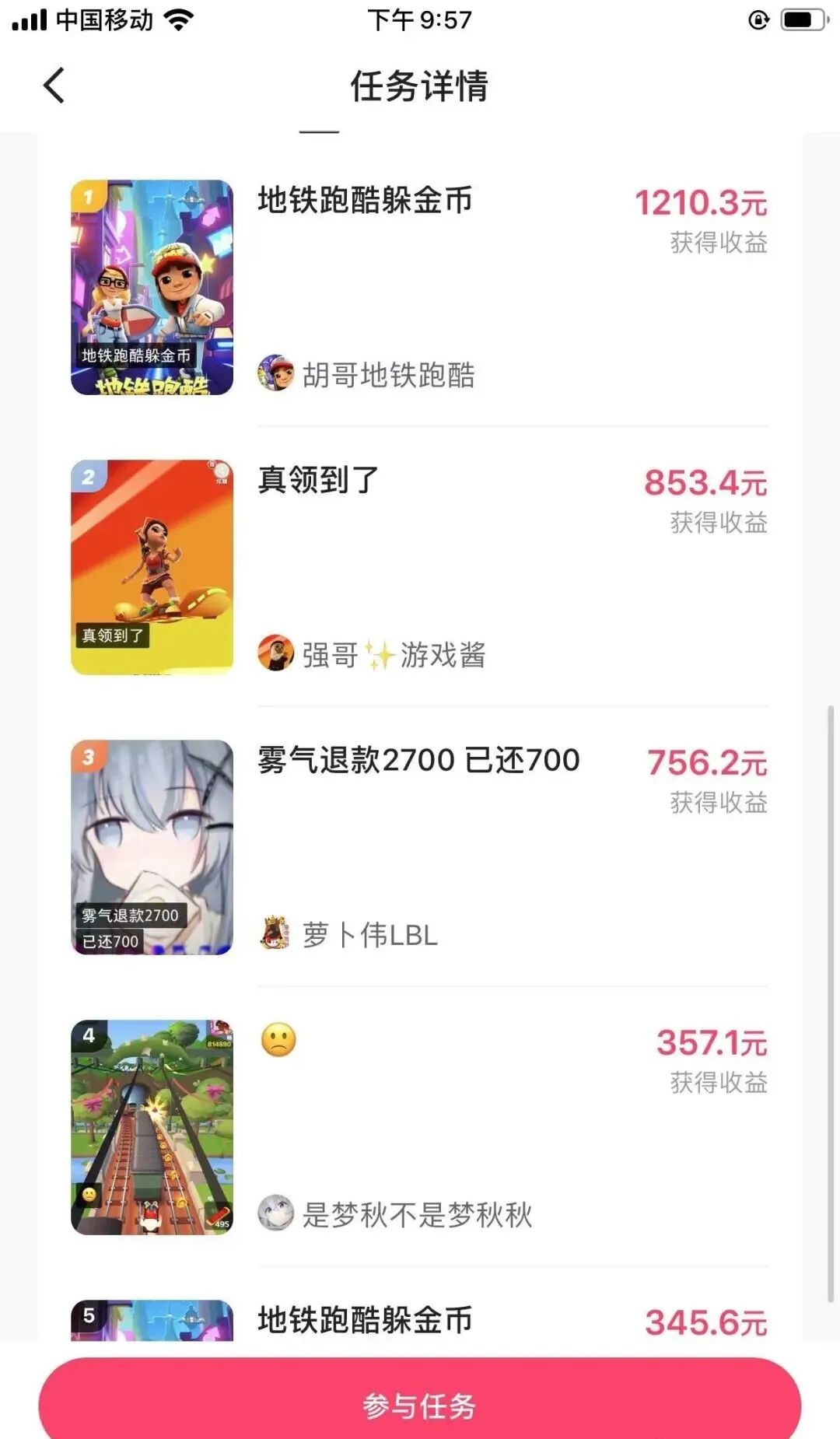Viewport: 840px width, 1439px height.
Task: Tap the 参与任务 button
Action: click(419, 1405)
